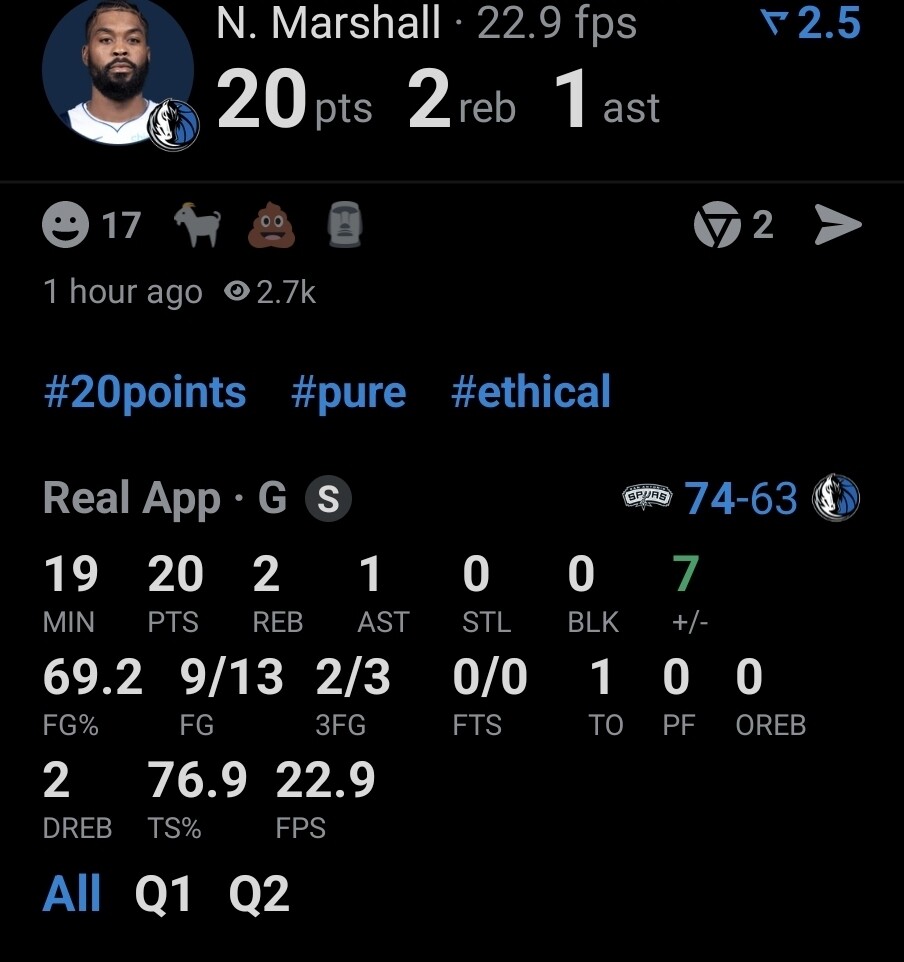React with the goat emoji
This screenshot has width=904, height=962.
197,226
